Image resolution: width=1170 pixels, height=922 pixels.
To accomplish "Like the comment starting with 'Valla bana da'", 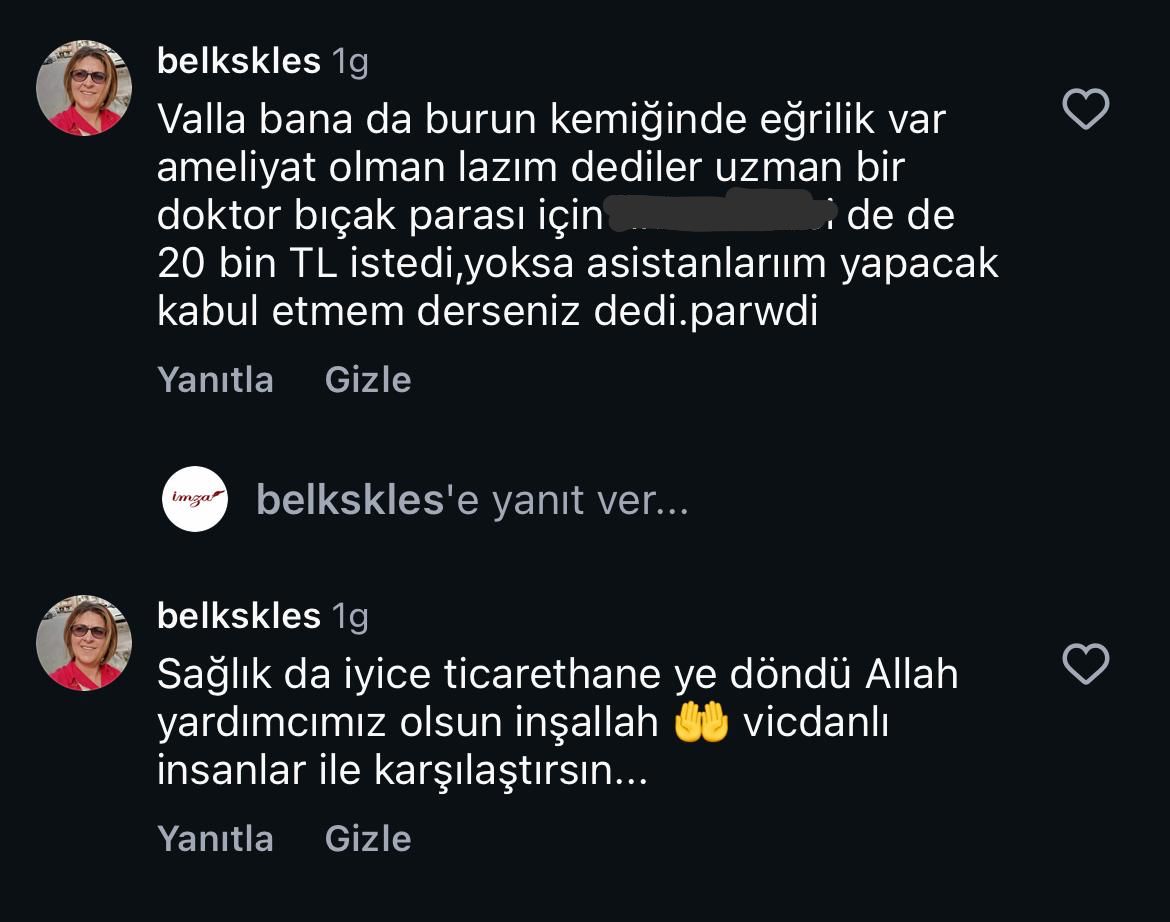I will [x=1085, y=110].
